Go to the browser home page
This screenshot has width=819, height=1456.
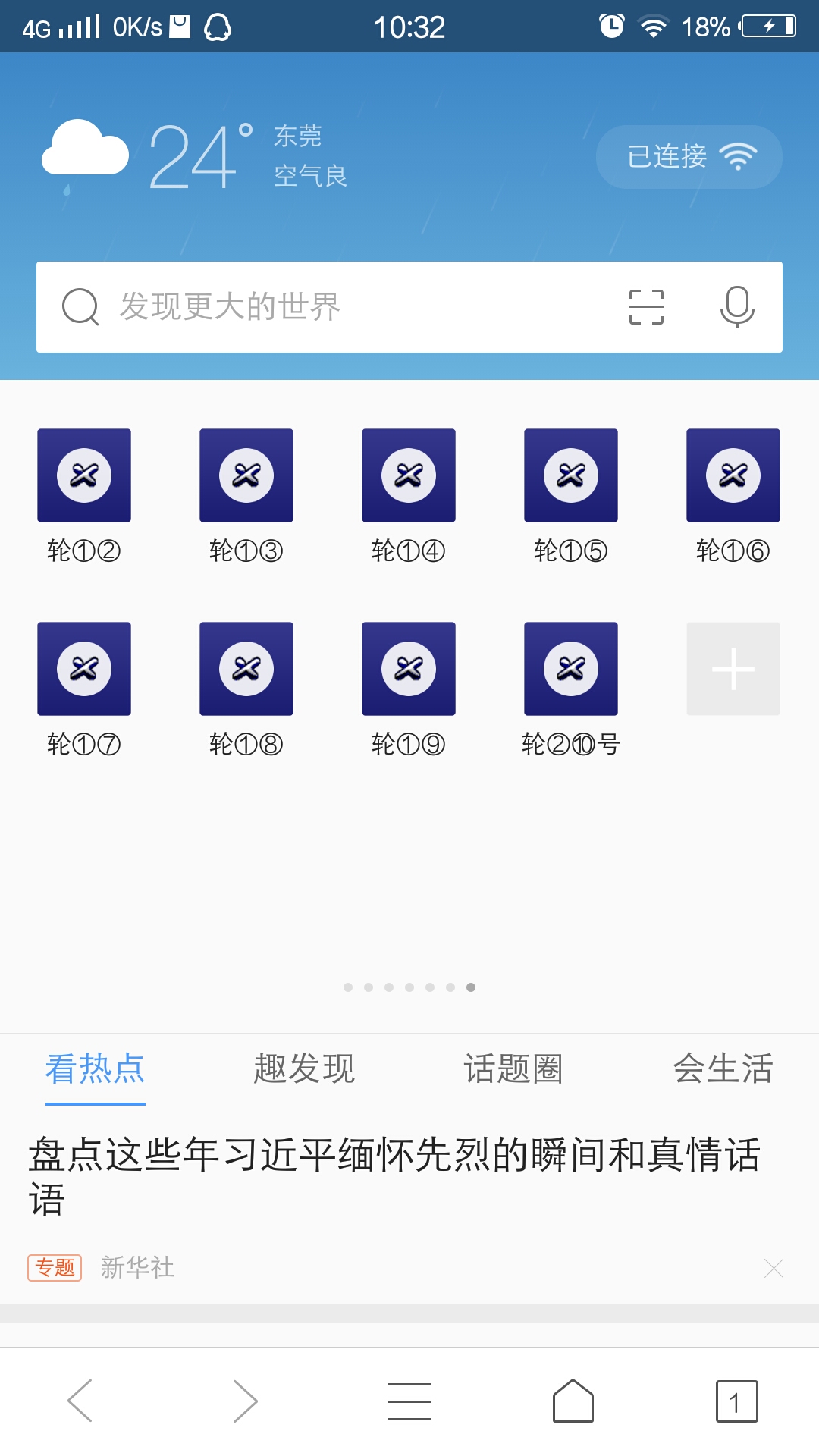click(573, 1401)
